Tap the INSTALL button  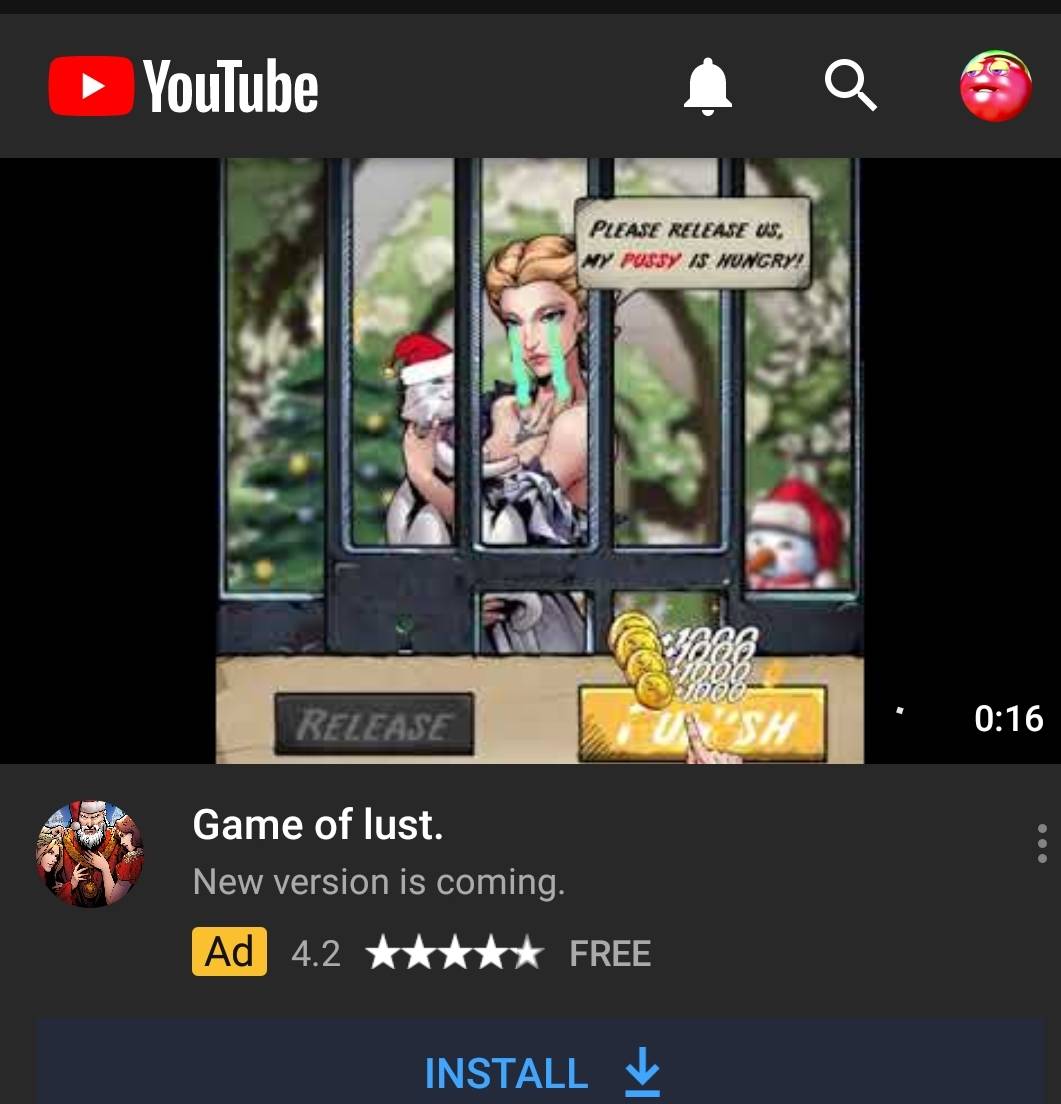(x=541, y=1072)
